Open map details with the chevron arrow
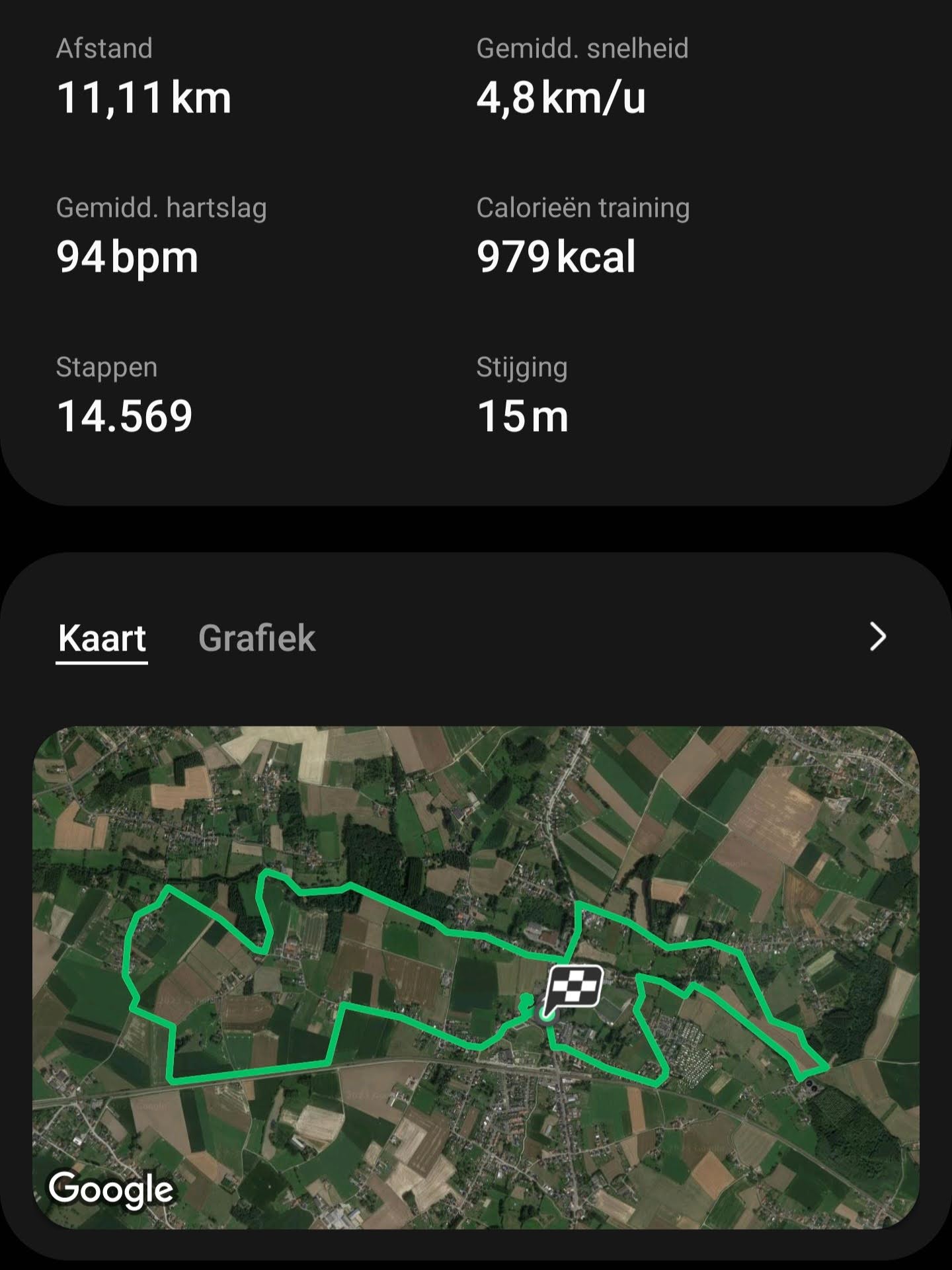The image size is (952, 1270). coord(877,637)
